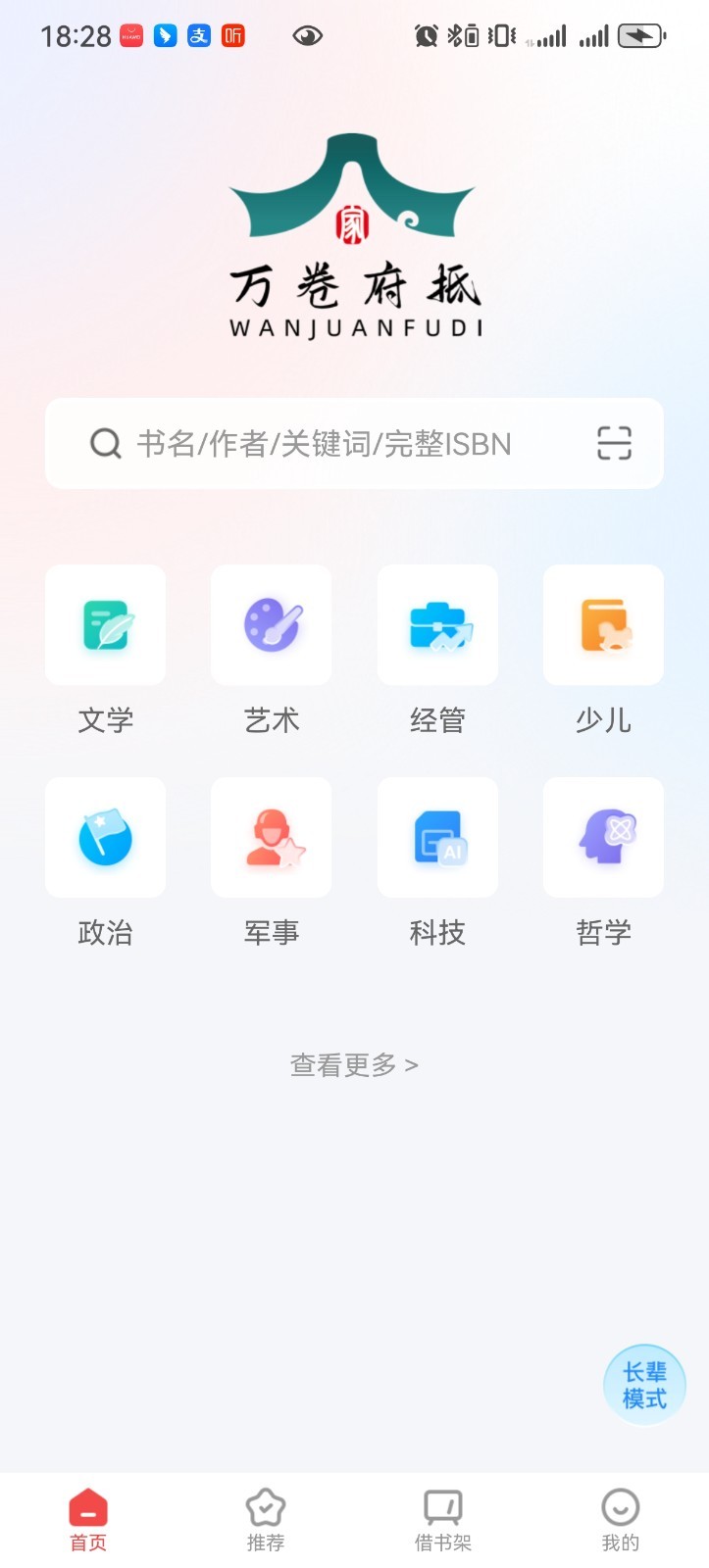The width and height of the screenshot is (709, 1568).
Task: Click the search input field
Action: (x=324, y=443)
